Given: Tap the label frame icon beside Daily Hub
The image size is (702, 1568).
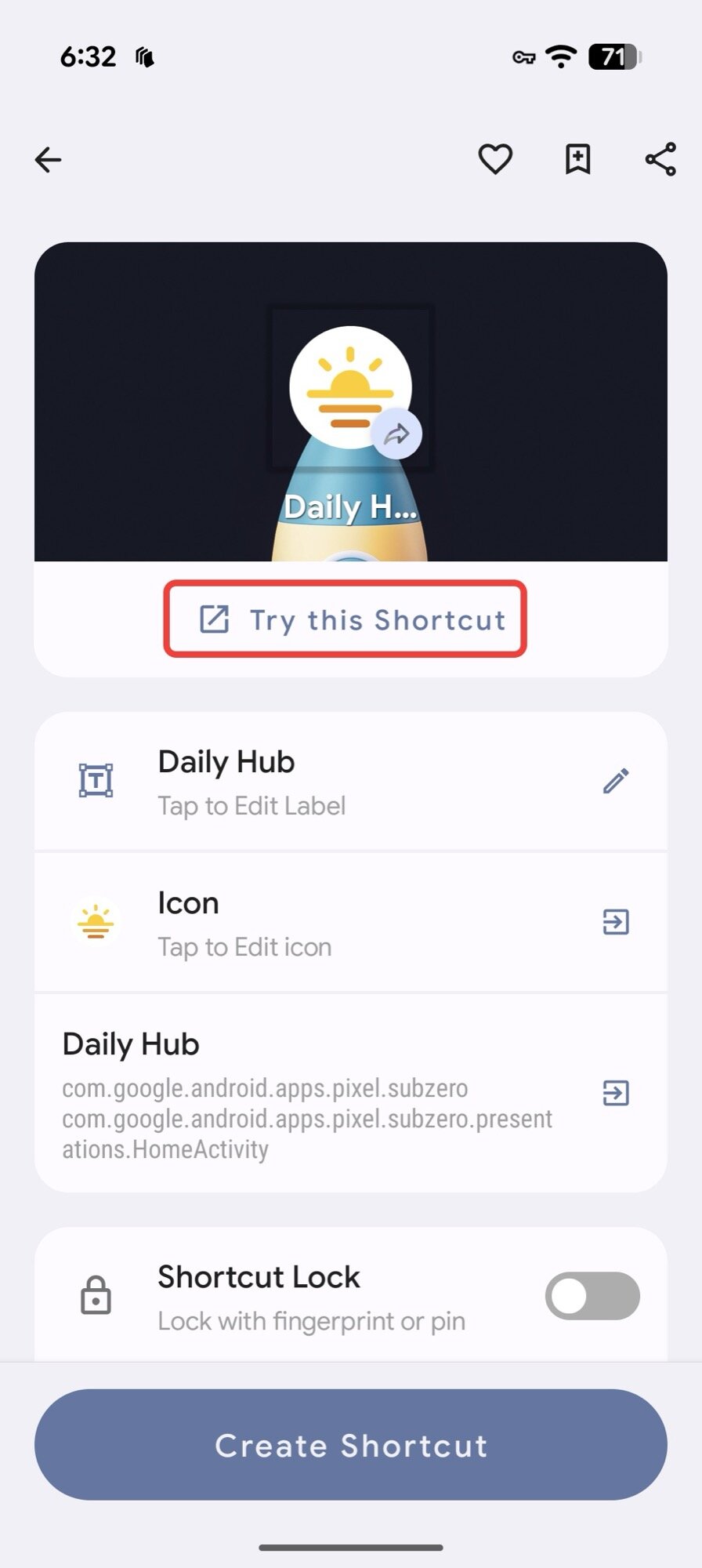Looking at the screenshot, I should [96, 780].
